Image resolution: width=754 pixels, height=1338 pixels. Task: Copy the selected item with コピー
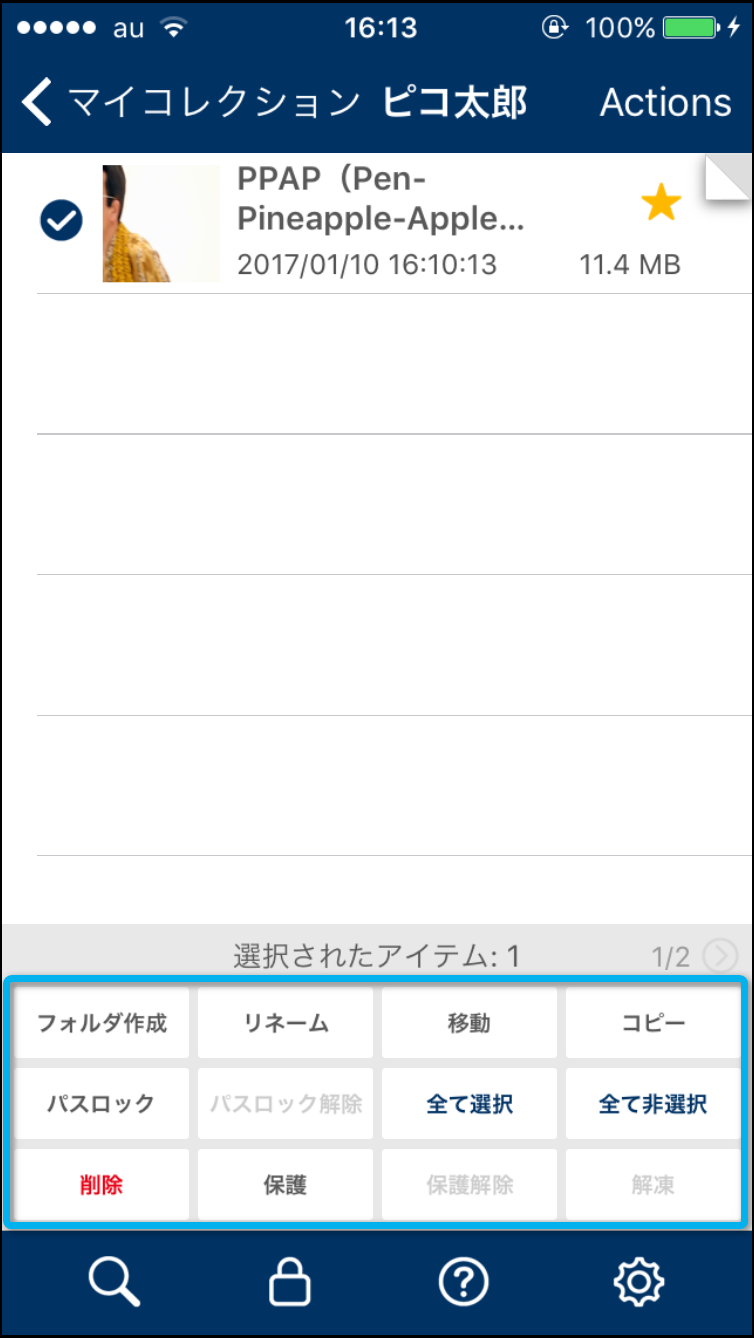(653, 1023)
